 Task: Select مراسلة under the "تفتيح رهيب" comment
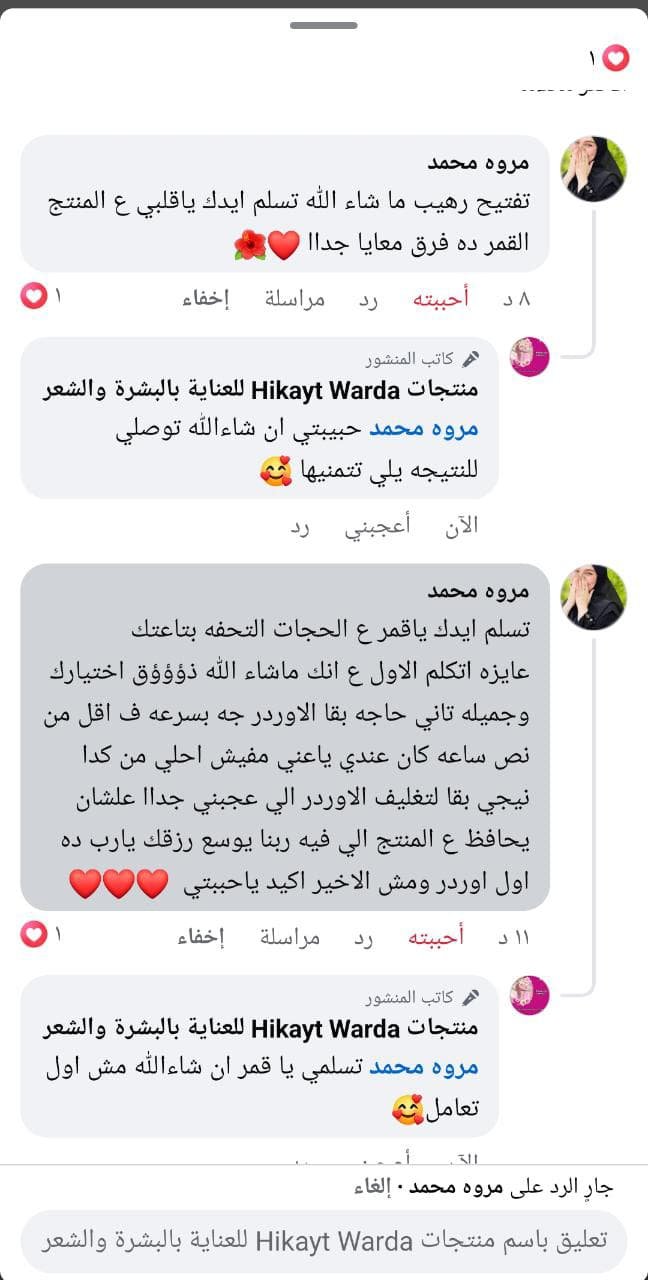pyautogui.click(x=295, y=299)
